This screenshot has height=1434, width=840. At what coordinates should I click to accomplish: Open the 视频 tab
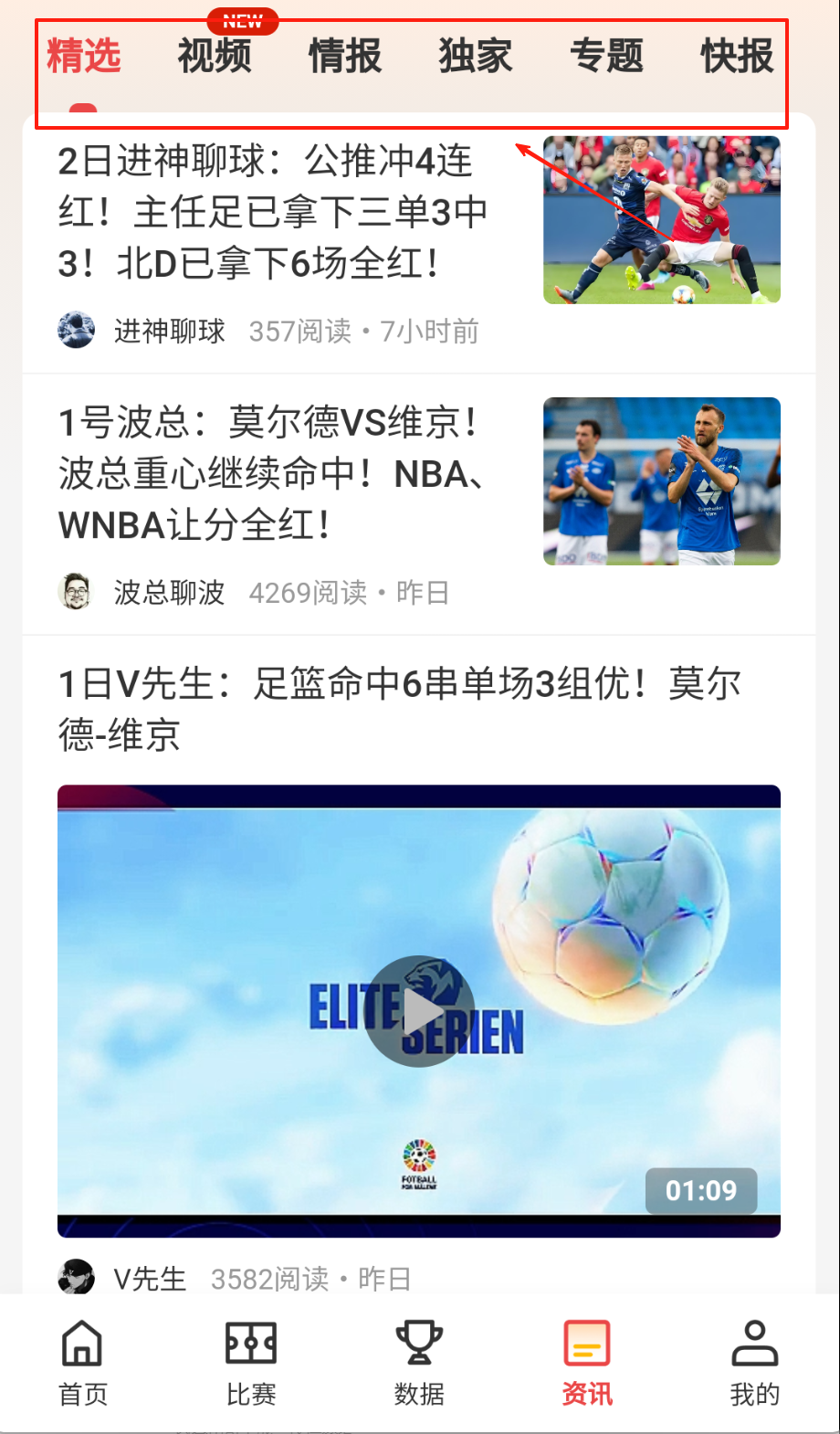215,57
